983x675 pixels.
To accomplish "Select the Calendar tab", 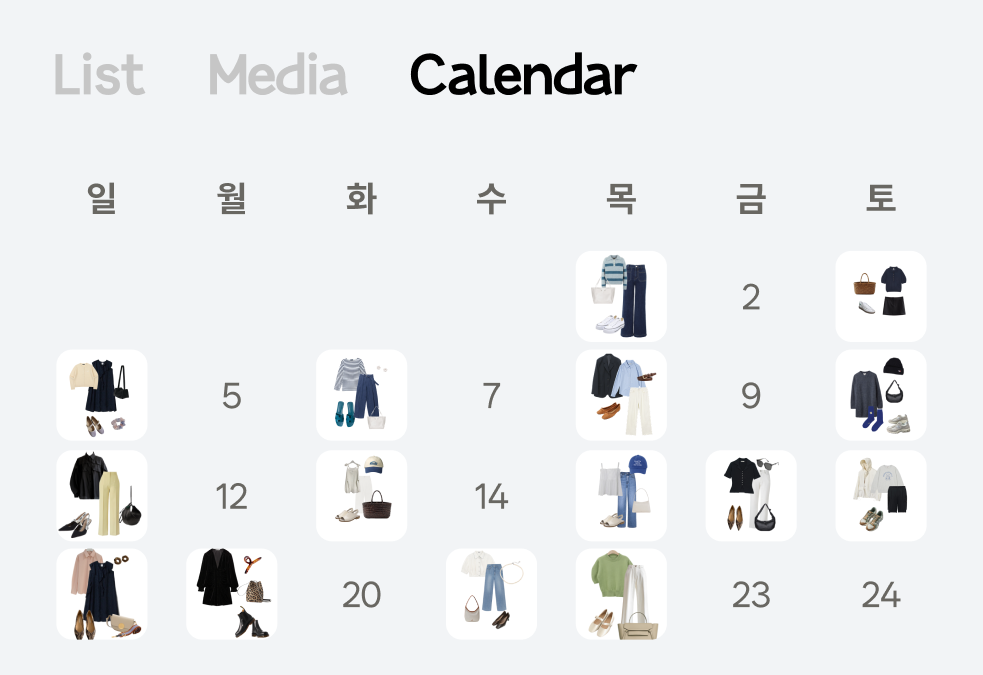I will [523, 75].
